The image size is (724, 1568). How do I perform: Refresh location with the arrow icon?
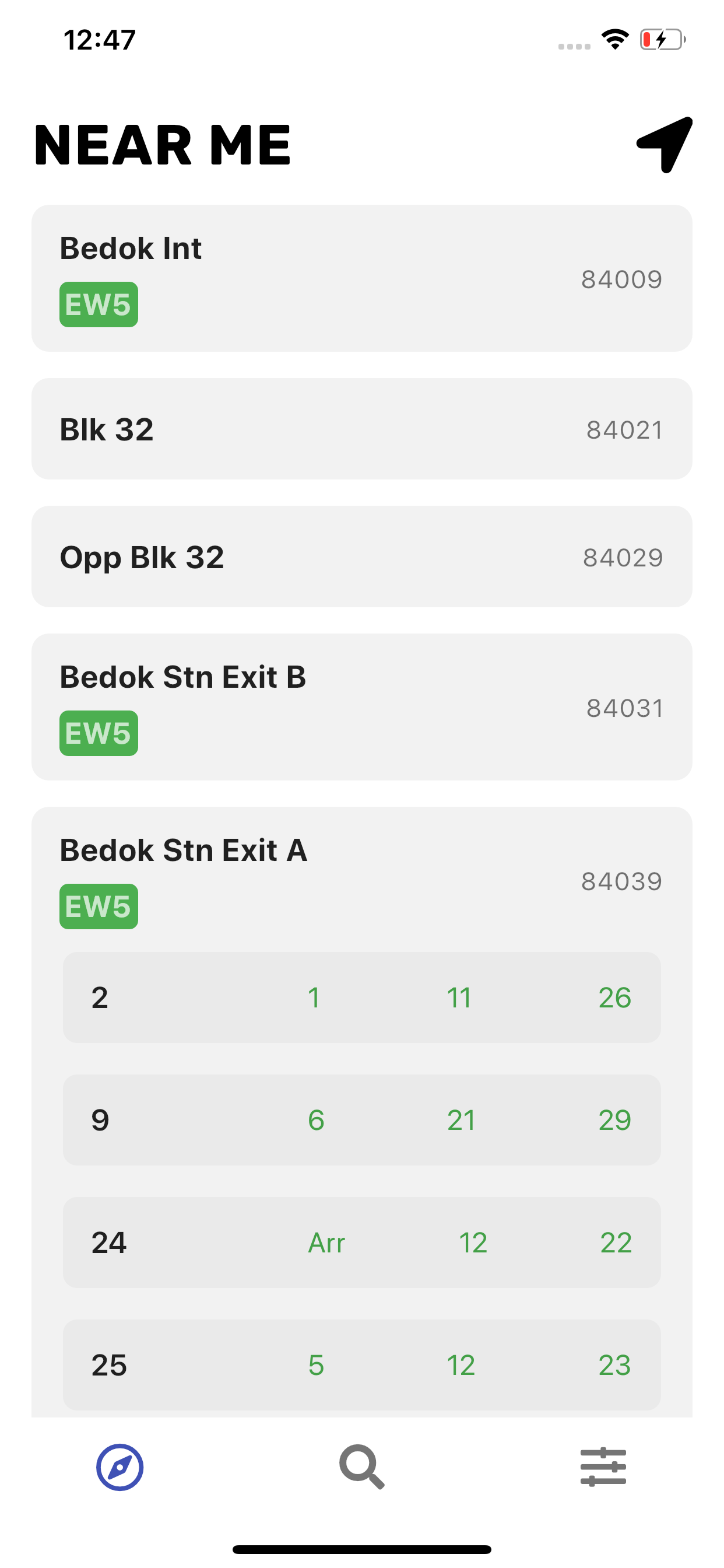tap(665, 144)
